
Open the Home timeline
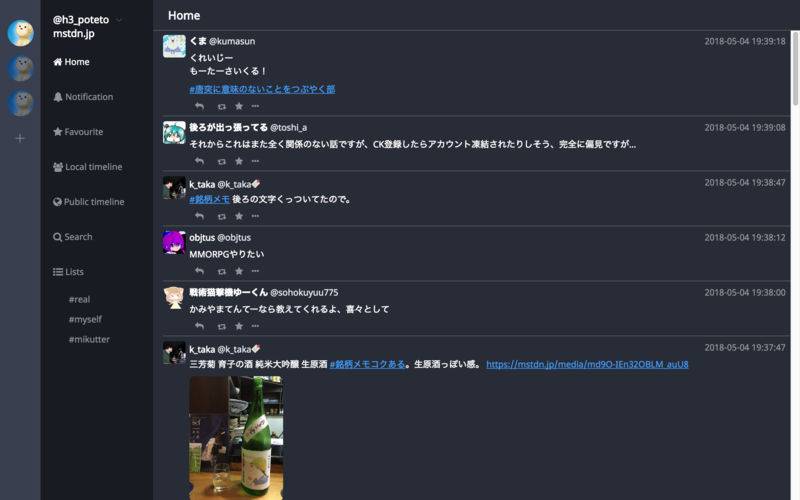point(76,62)
